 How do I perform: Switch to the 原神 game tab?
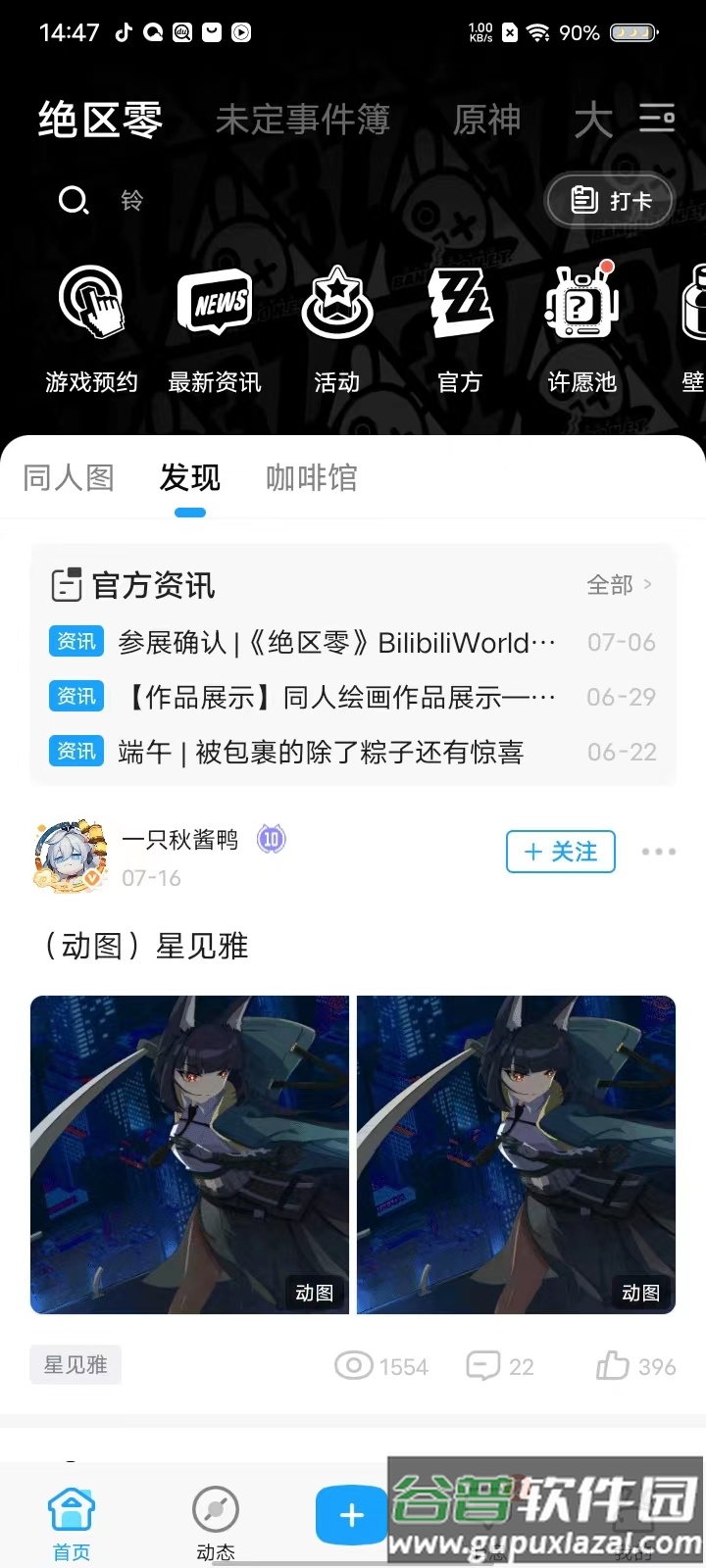pyautogui.click(x=486, y=121)
